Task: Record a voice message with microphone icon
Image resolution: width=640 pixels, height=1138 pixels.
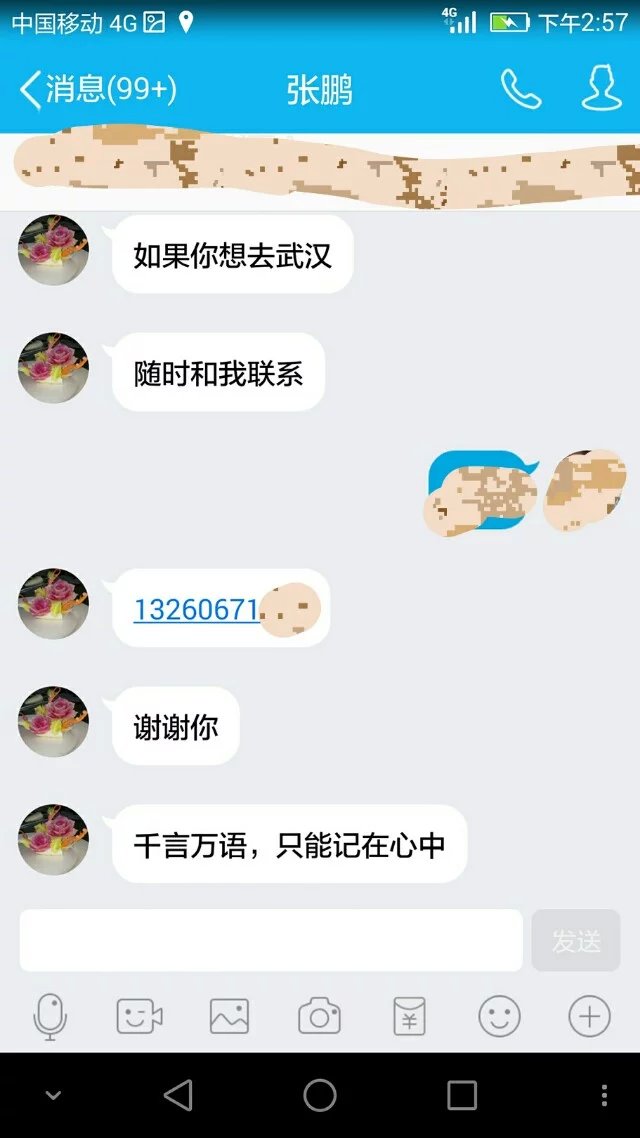Action: [x=49, y=1017]
